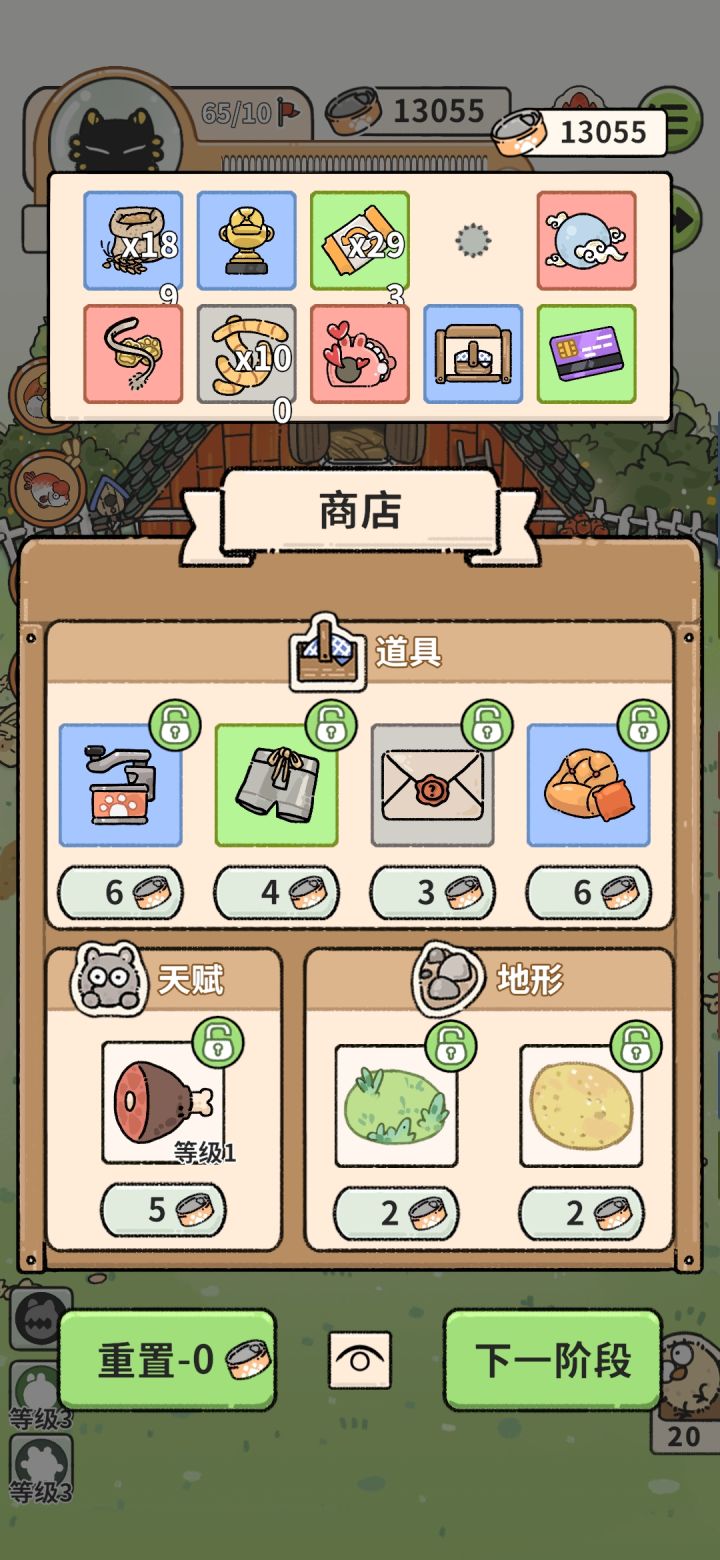Viewport: 720px width, 1560px height.
Task: Unlock the cat food grinder shop item
Action: tap(120, 785)
